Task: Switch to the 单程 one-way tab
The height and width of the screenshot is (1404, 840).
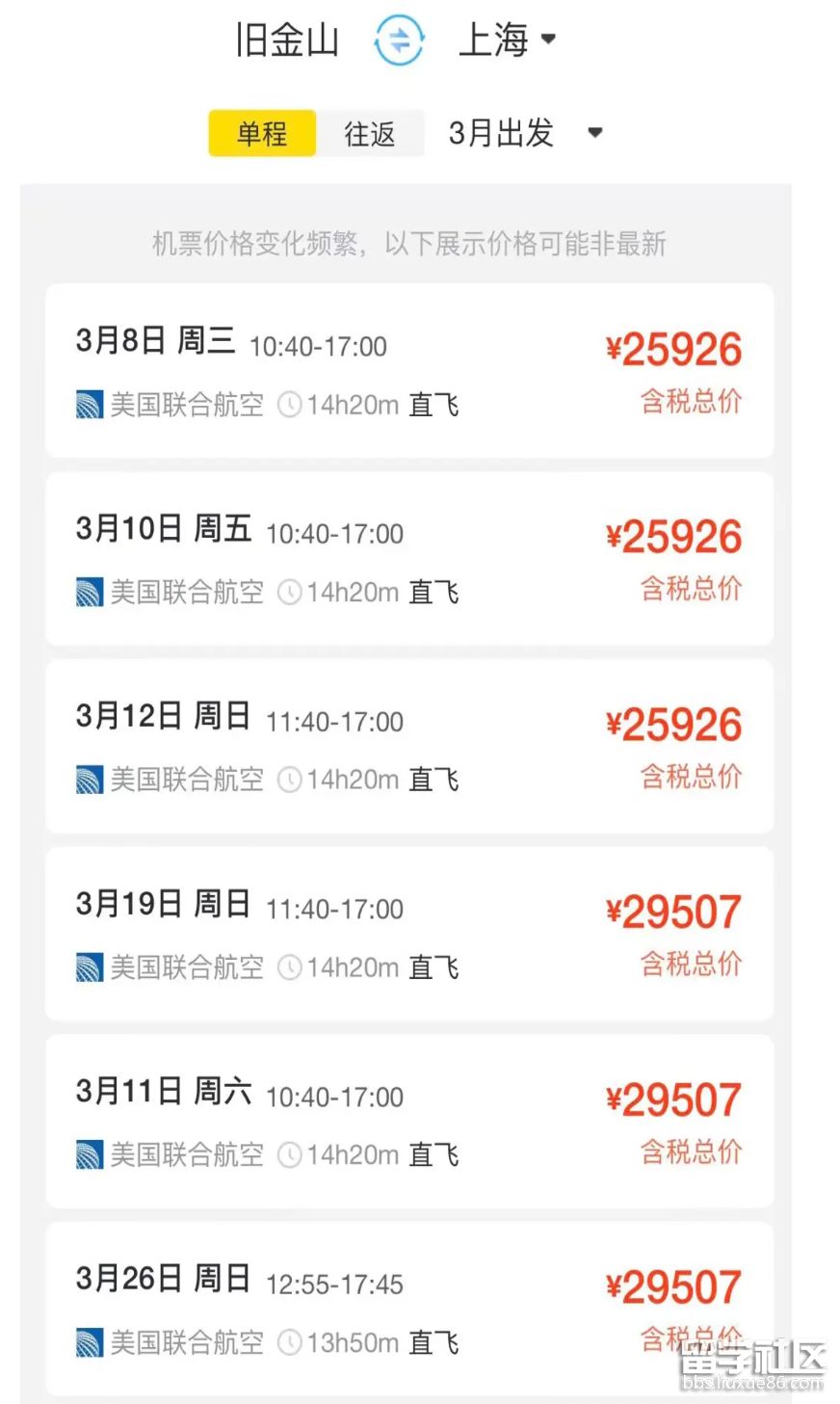Action: 262,133
